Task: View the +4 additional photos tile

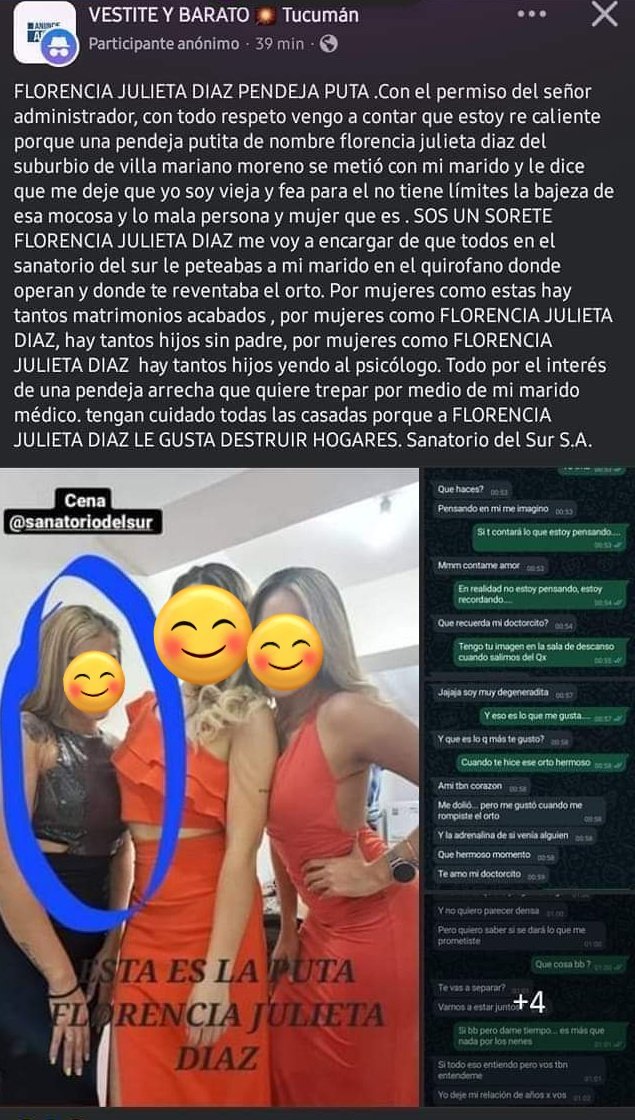Action: (529, 1000)
